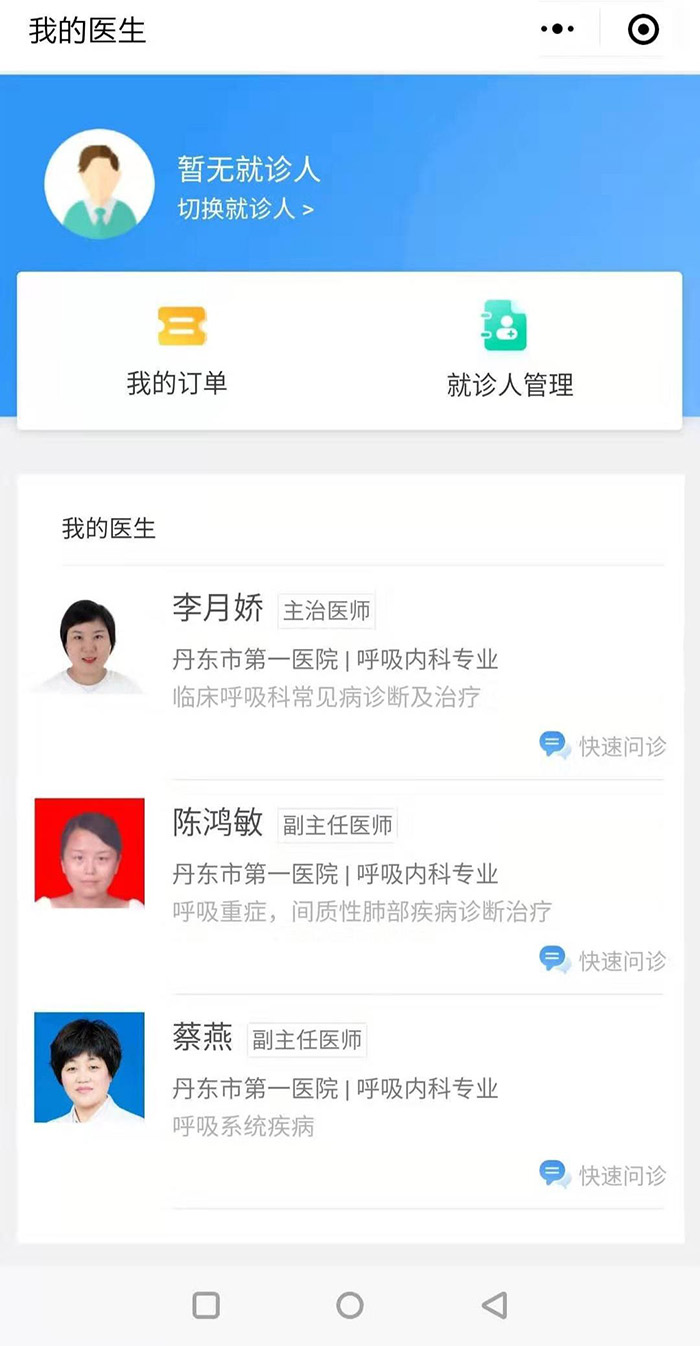Start 快速问诊 with 李月娇
The width and height of the screenshot is (700, 1346).
tap(603, 746)
